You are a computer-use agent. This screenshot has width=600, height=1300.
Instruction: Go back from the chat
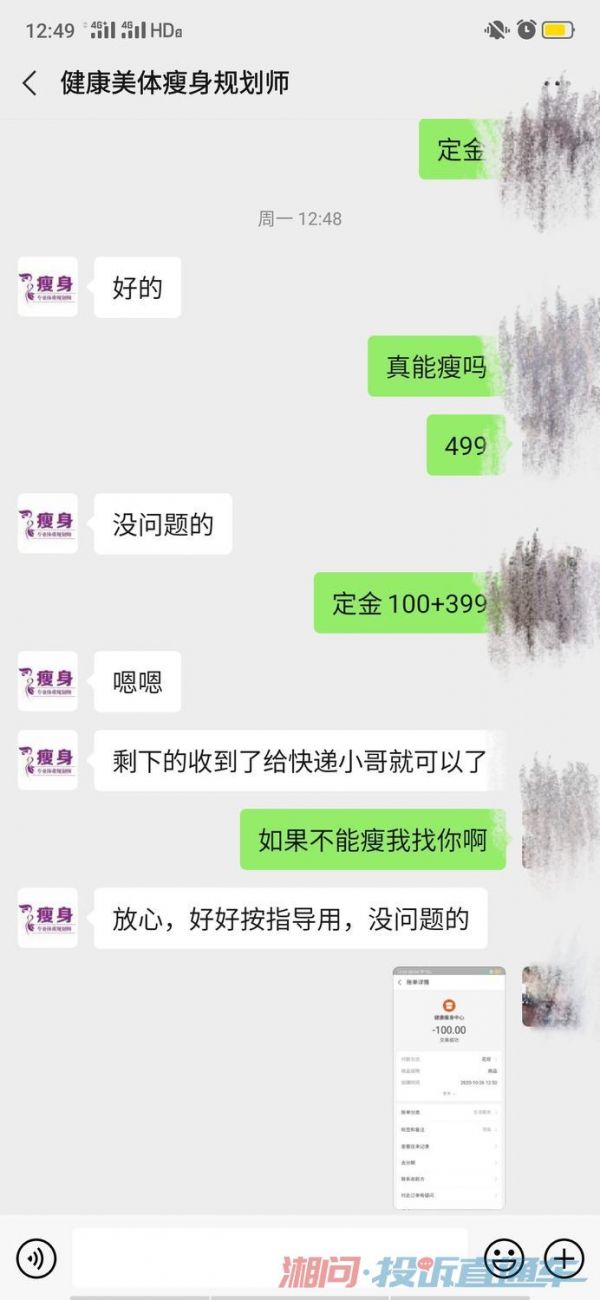pos(29,83)
